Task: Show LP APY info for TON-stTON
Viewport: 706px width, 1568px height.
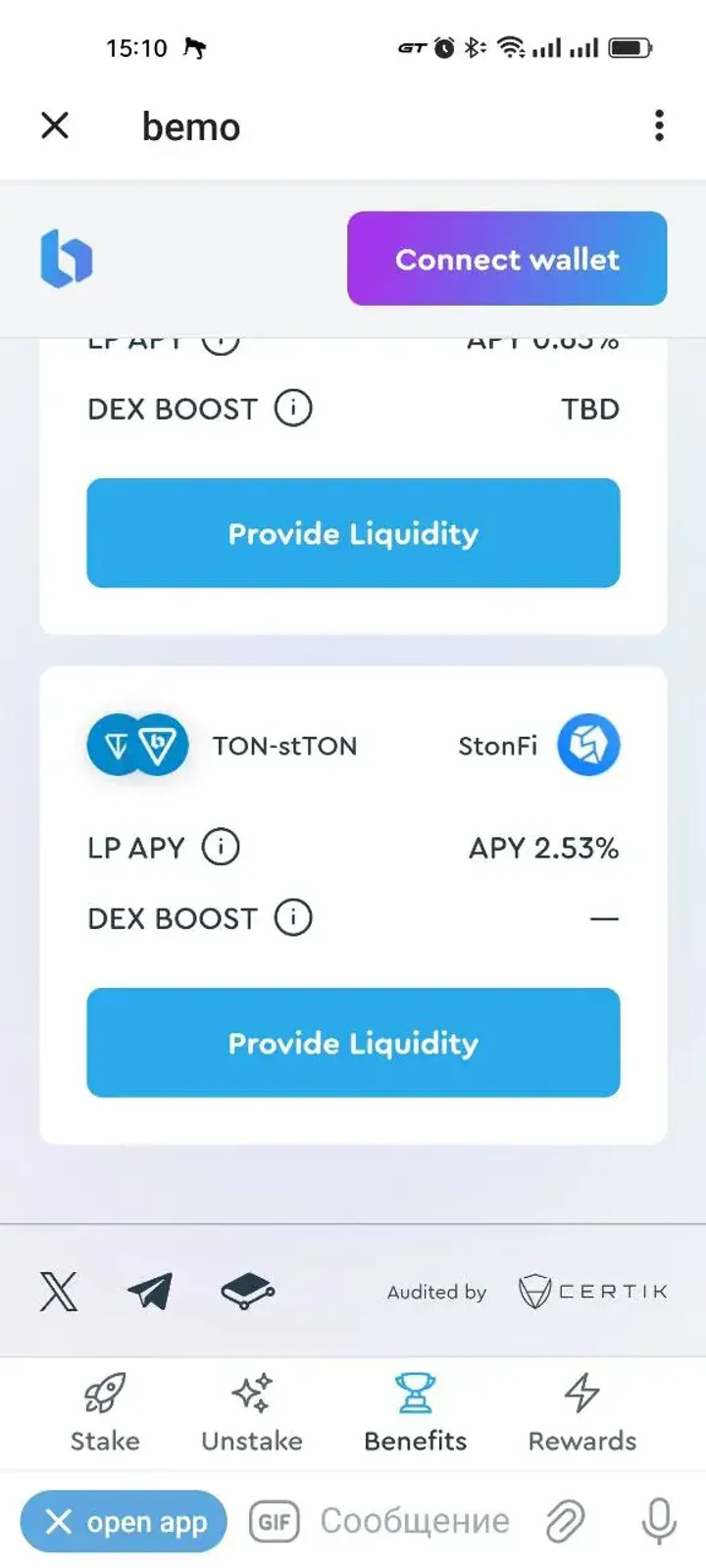Action: 221,848
